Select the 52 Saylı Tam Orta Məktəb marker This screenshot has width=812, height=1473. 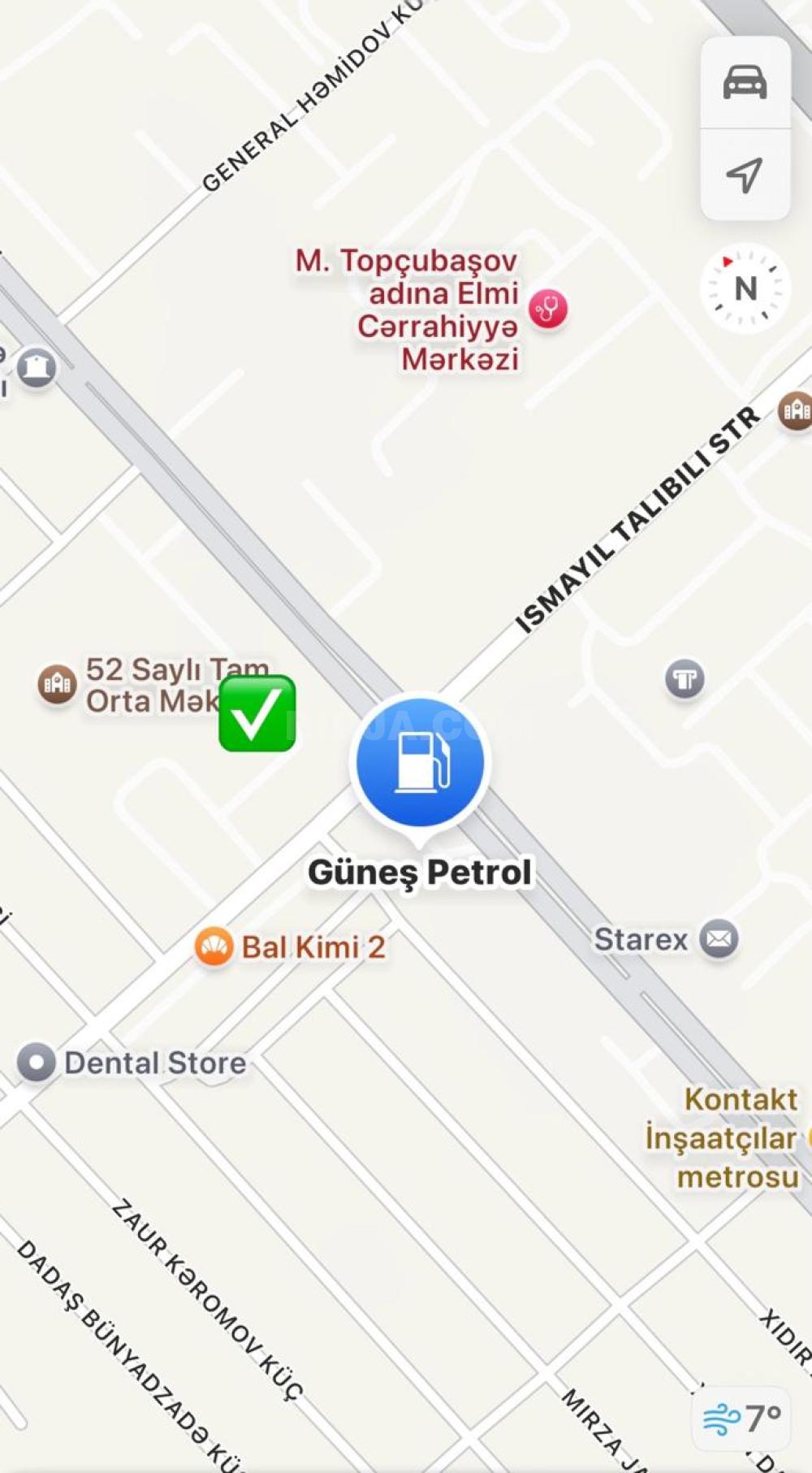(x=57, y=684)
